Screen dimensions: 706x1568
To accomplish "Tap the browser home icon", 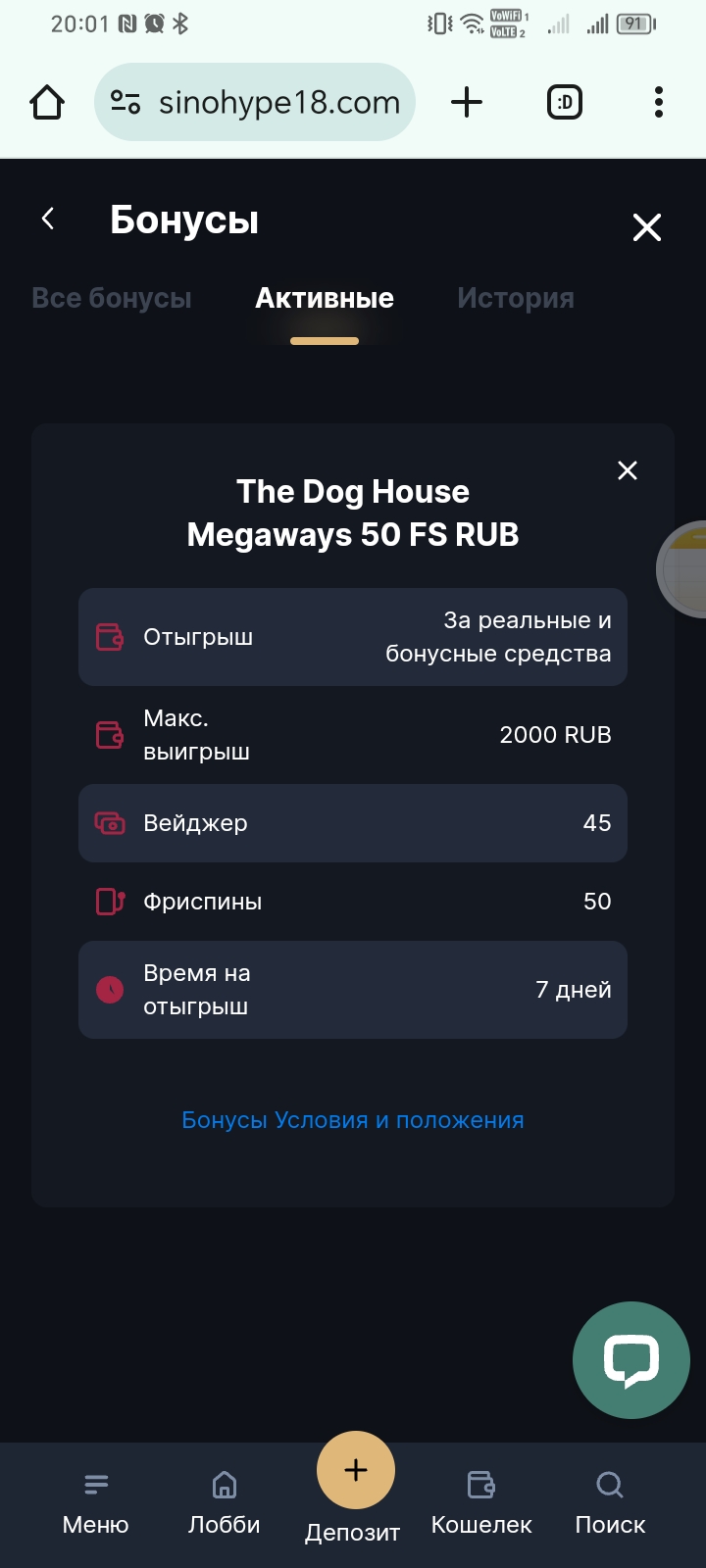I will (47, 102).
